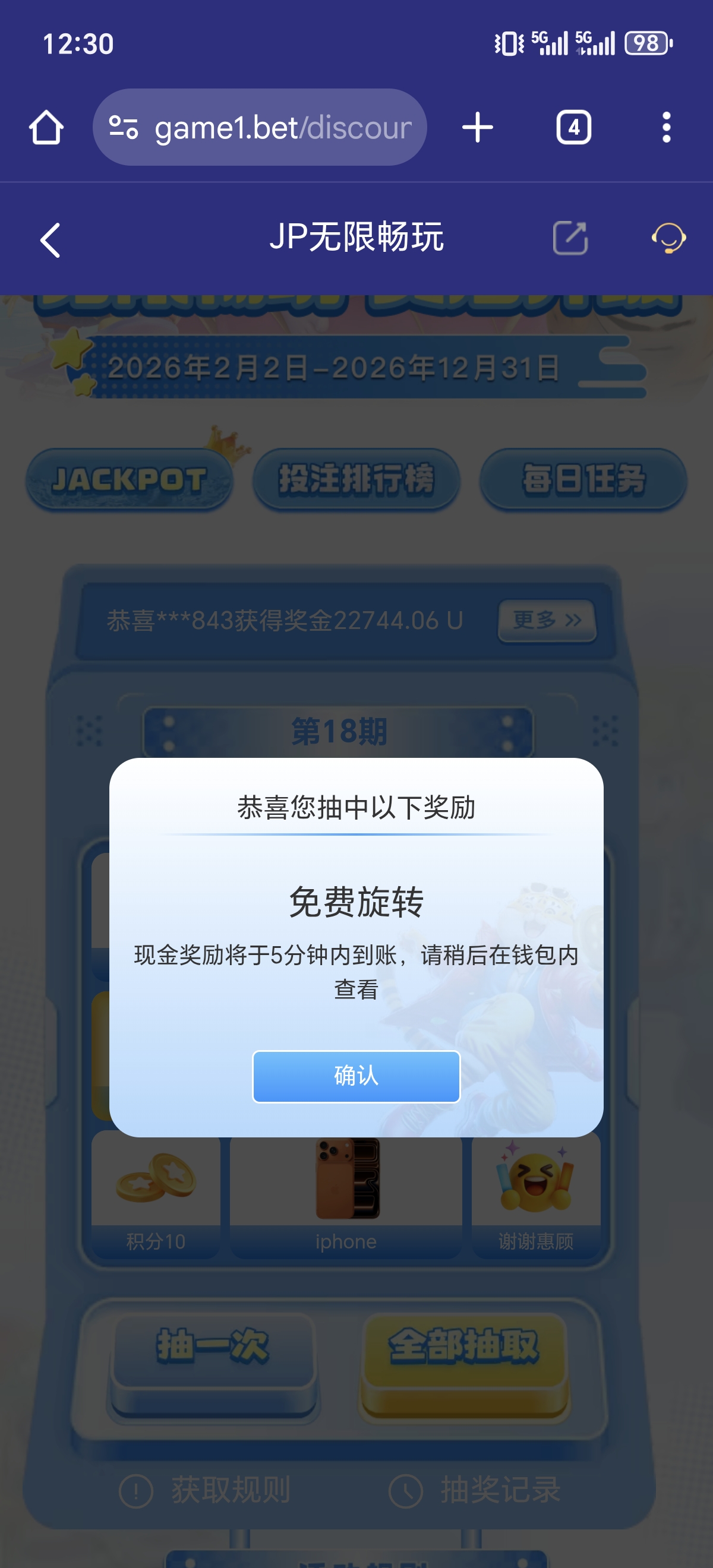Switch between tabs using the tab counter showing 4

point(572,127)
